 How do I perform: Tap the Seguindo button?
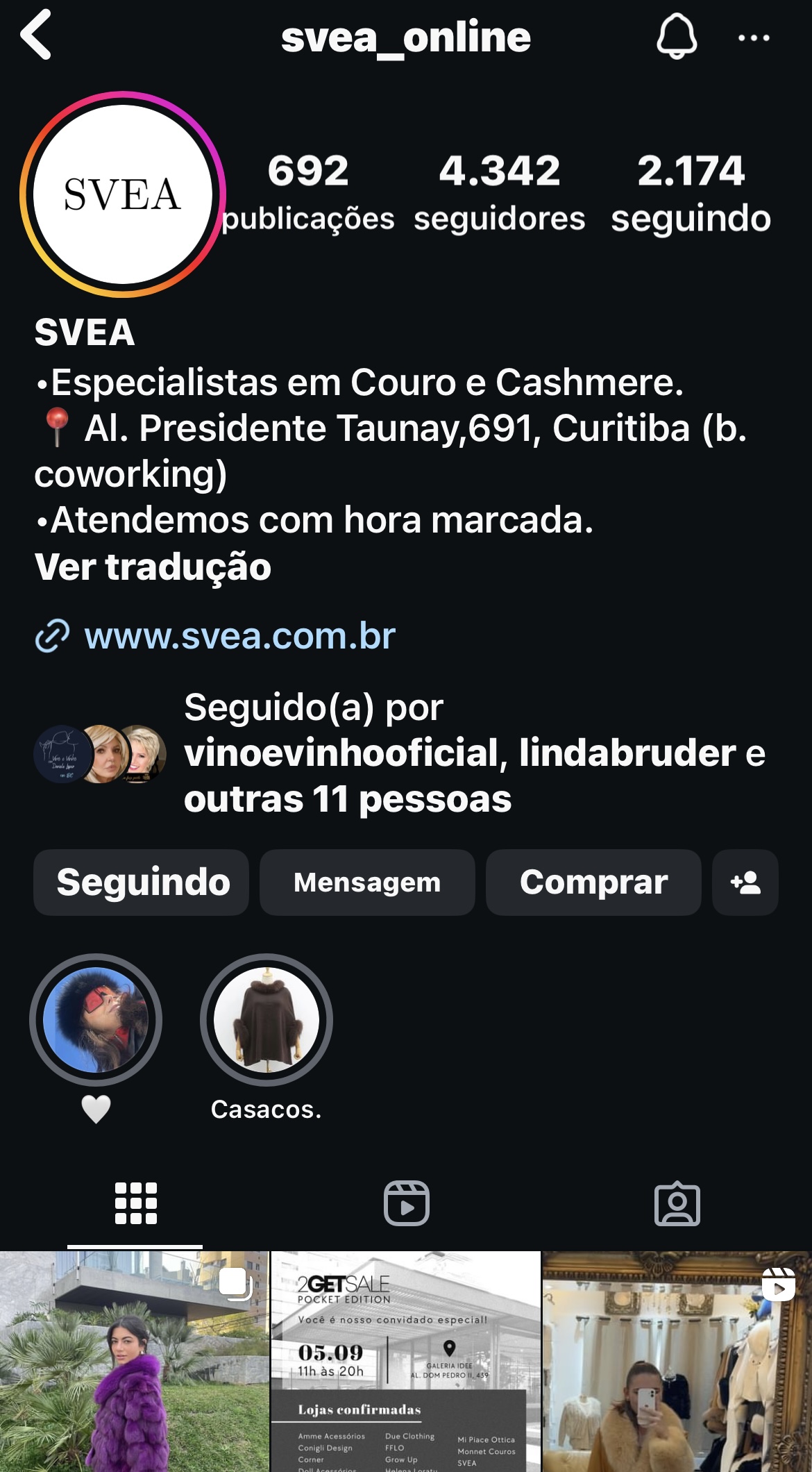click(x=142, y=883)
